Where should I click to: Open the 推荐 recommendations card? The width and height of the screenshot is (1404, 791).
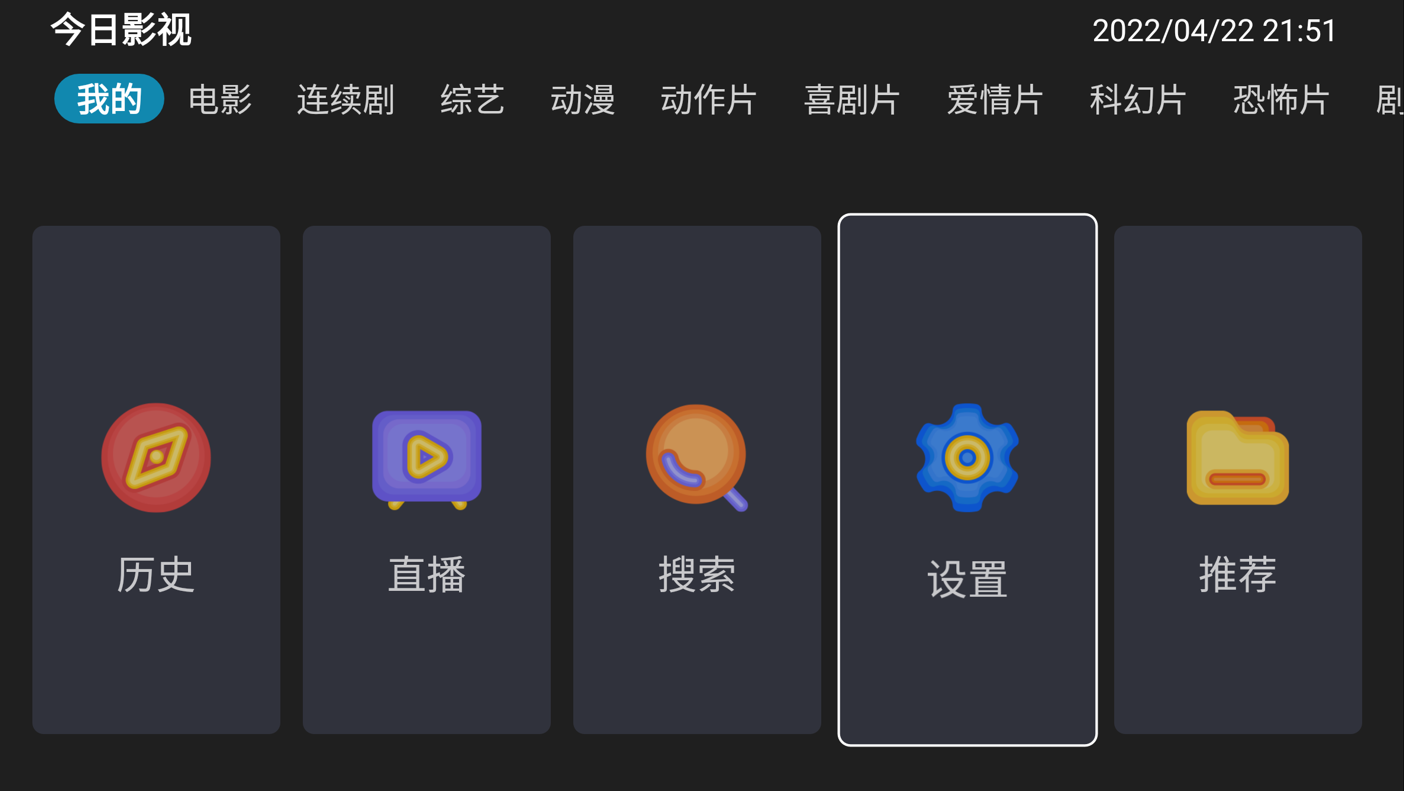[x=1238, y=480]
